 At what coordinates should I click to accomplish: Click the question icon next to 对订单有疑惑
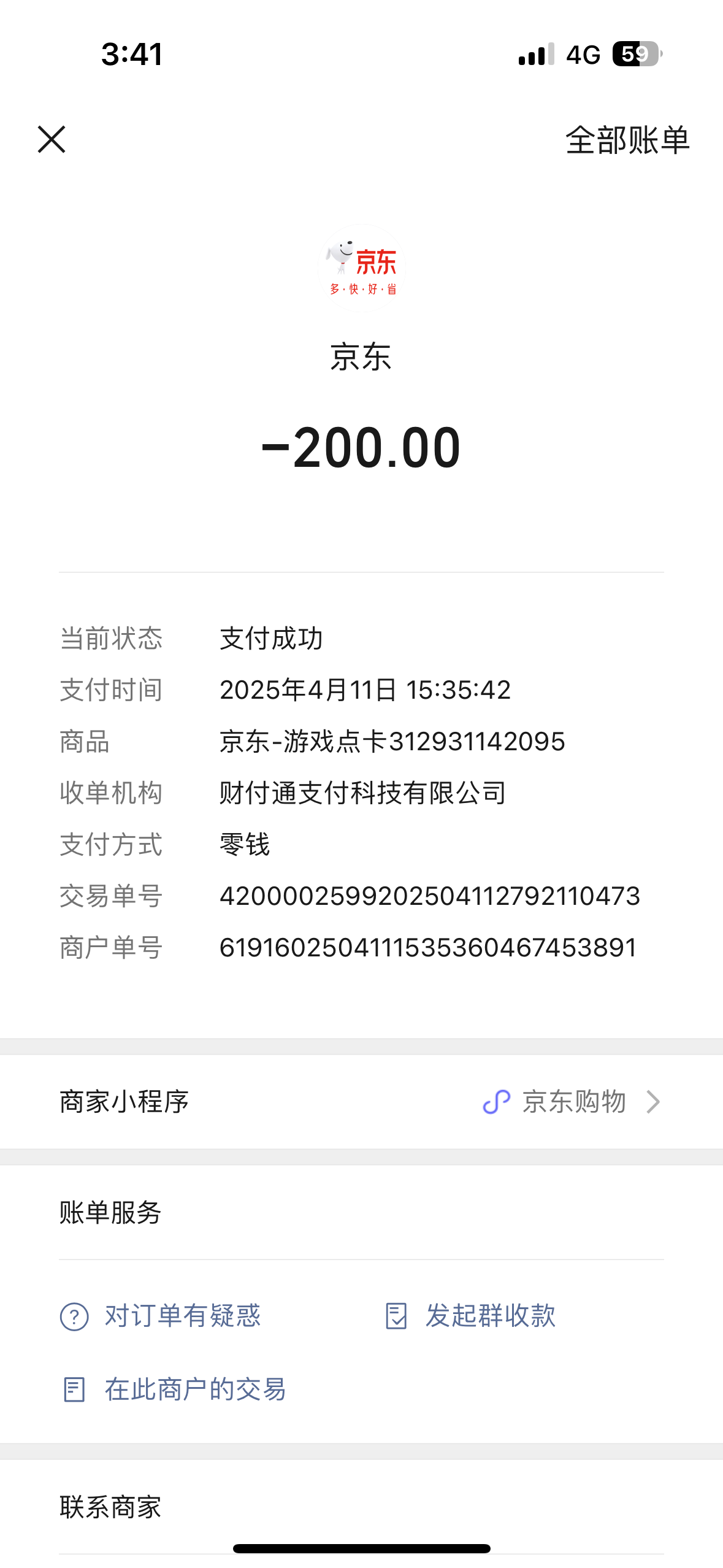pyautogui.click(x=74, y=1315)
